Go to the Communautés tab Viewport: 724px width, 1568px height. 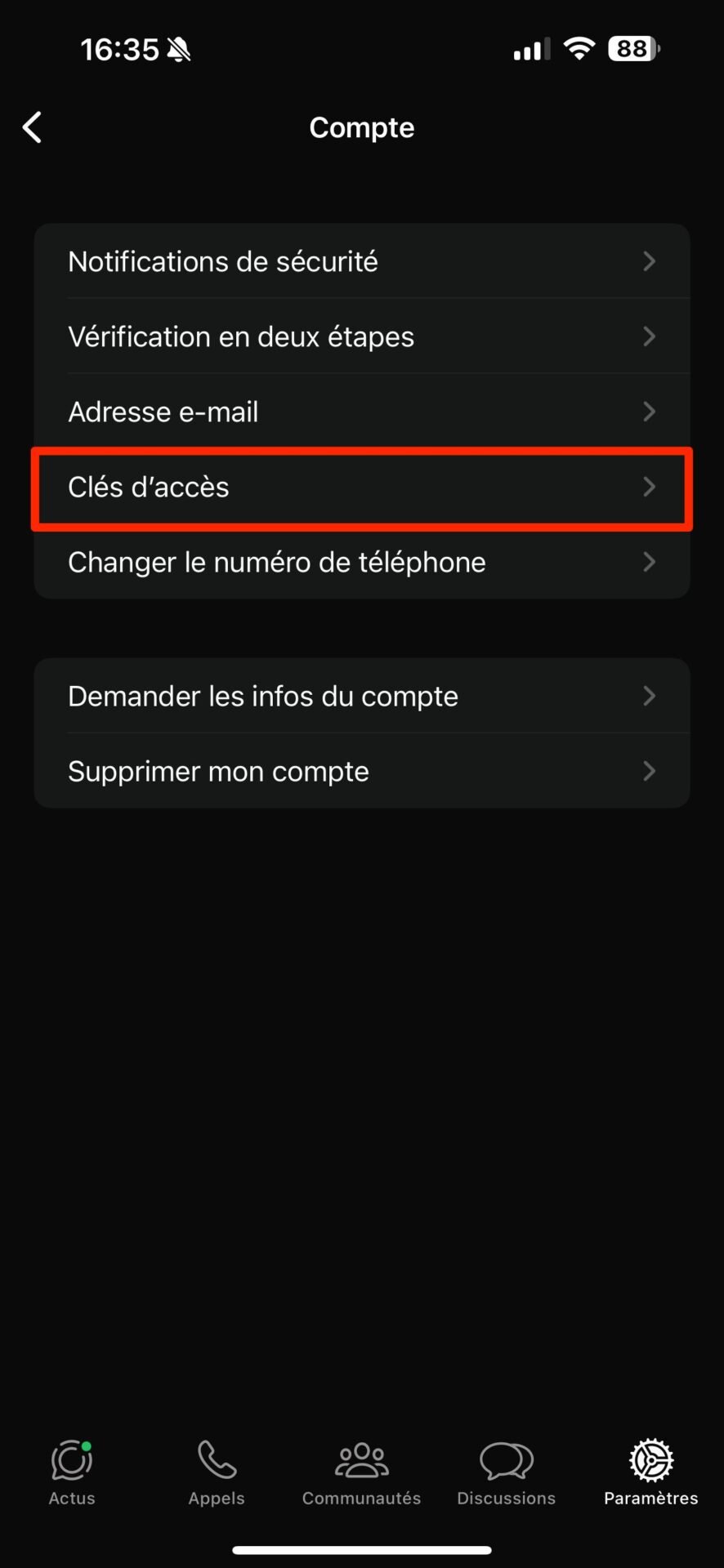(361, 1472)
